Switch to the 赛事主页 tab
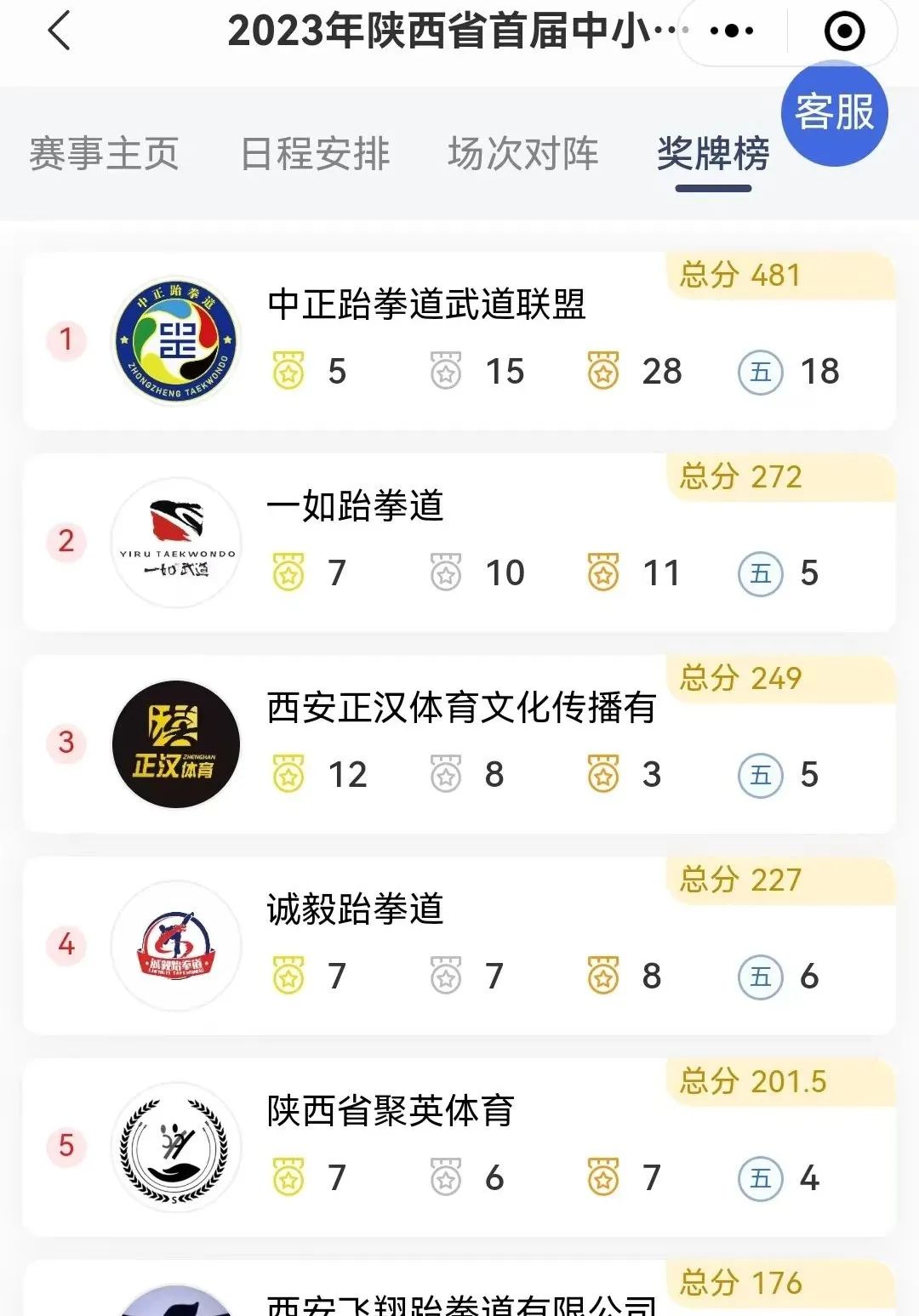The height and width of the screenshot is (1316, 919). coord(104,154)
